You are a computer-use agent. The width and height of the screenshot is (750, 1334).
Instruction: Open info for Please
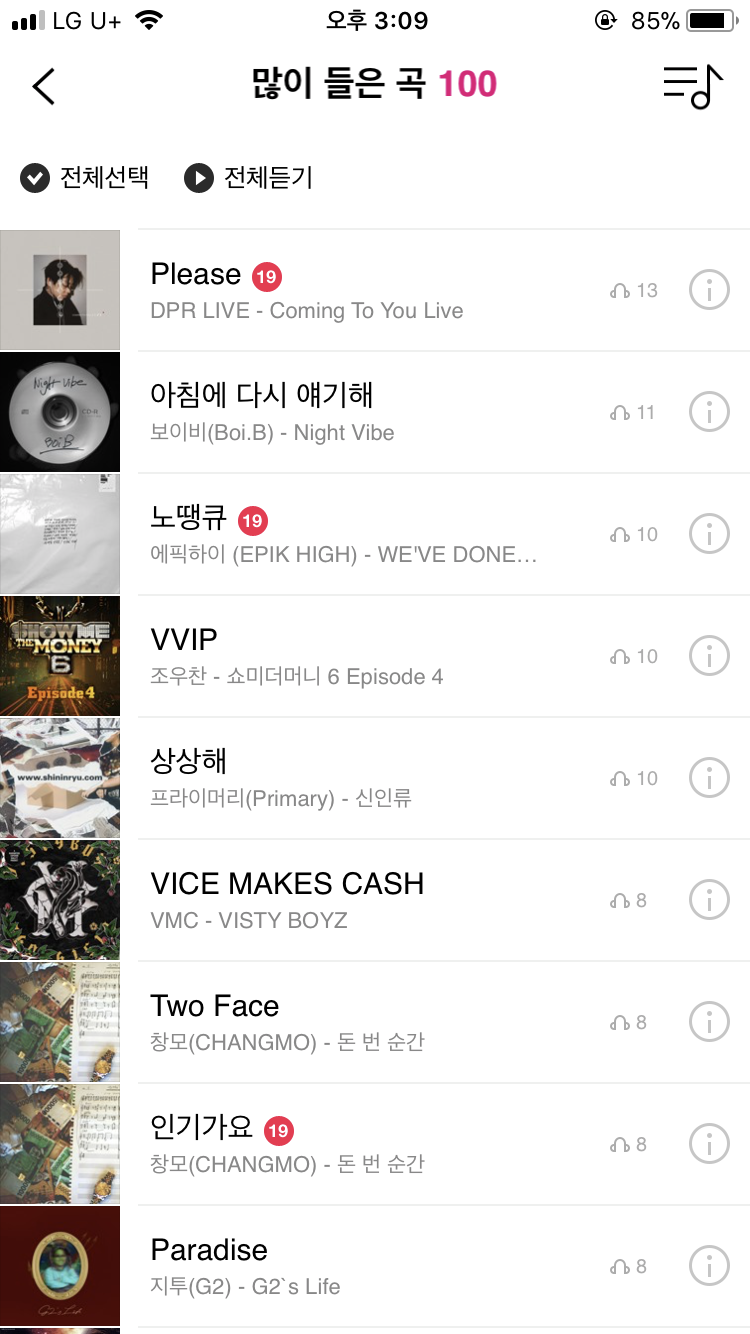tap(709, 290)
